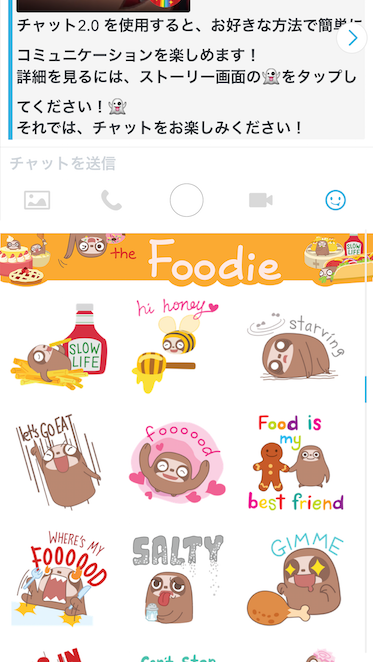This screenshot has width=373, height=662.
Task: Choose the starving sloth sticker
Action: click(296, 347)
